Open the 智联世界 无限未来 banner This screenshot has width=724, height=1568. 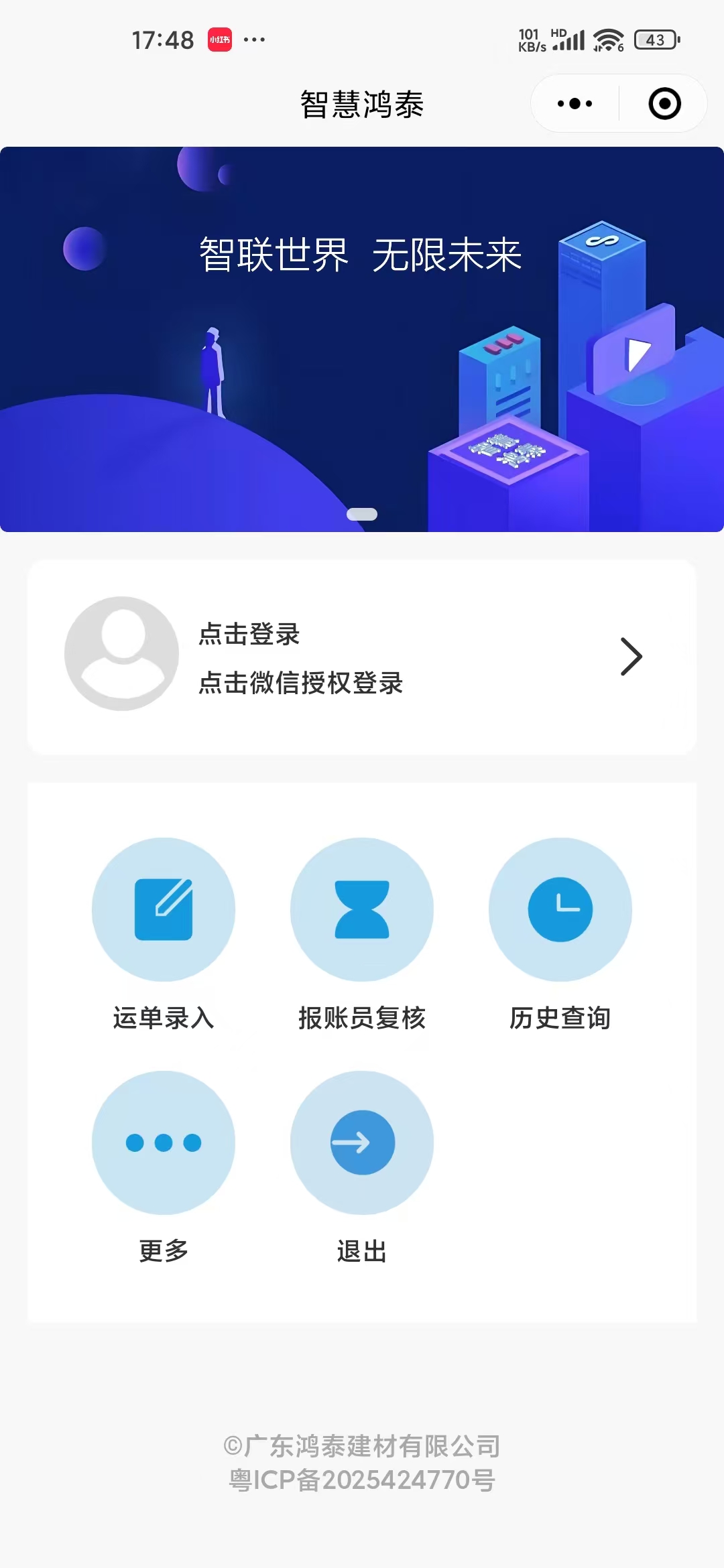[362, 338]
